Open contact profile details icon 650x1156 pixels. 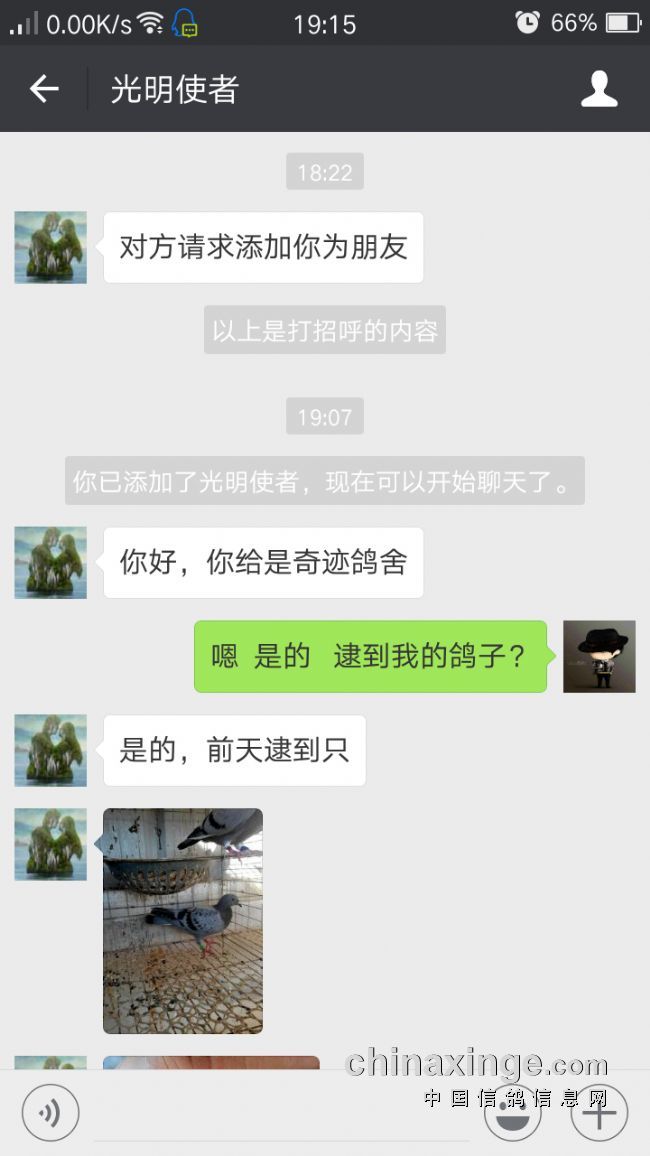tap(599, 89)
